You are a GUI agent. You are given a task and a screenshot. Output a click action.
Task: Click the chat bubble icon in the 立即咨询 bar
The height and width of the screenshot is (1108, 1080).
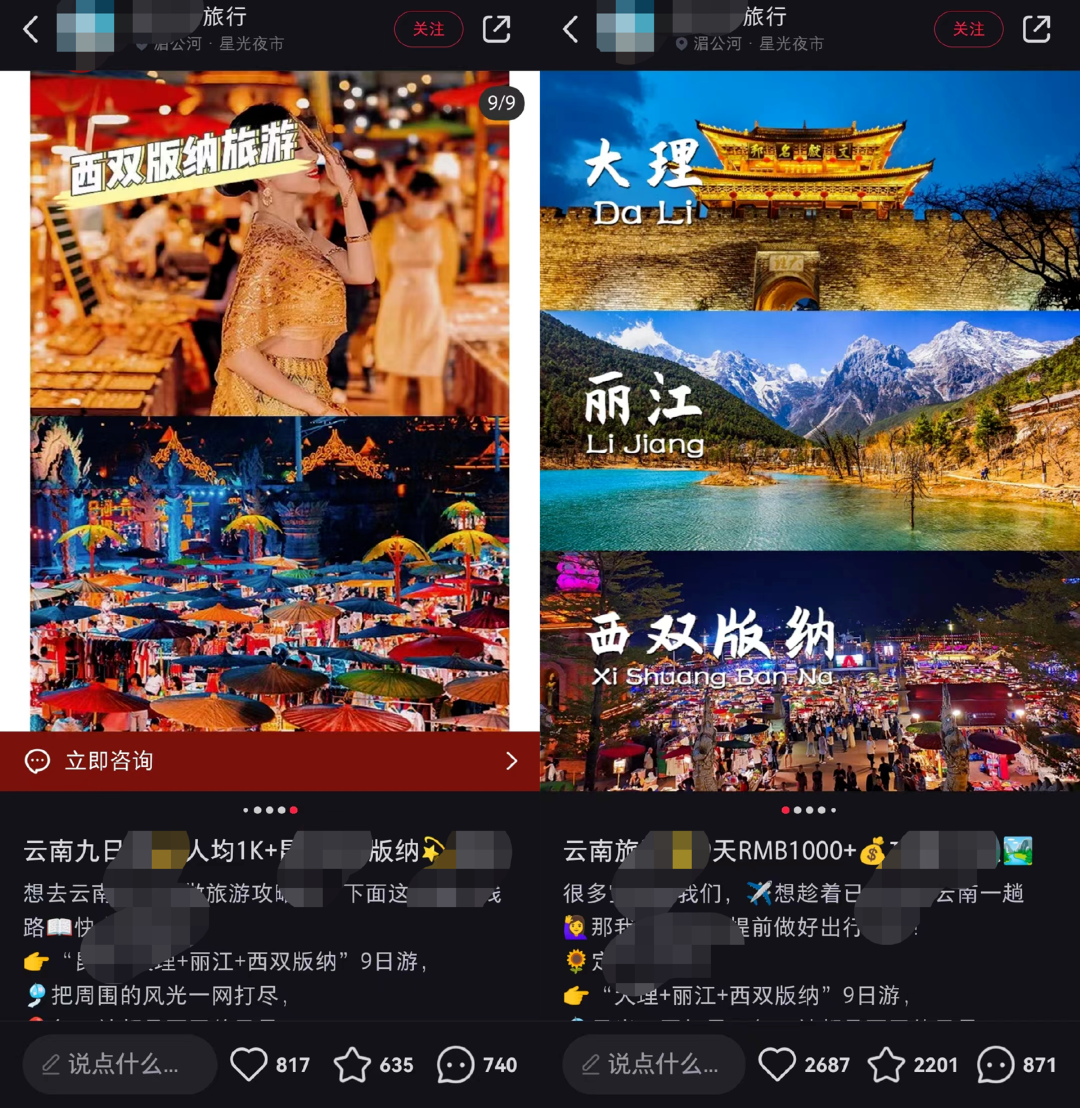click(37, 760)
